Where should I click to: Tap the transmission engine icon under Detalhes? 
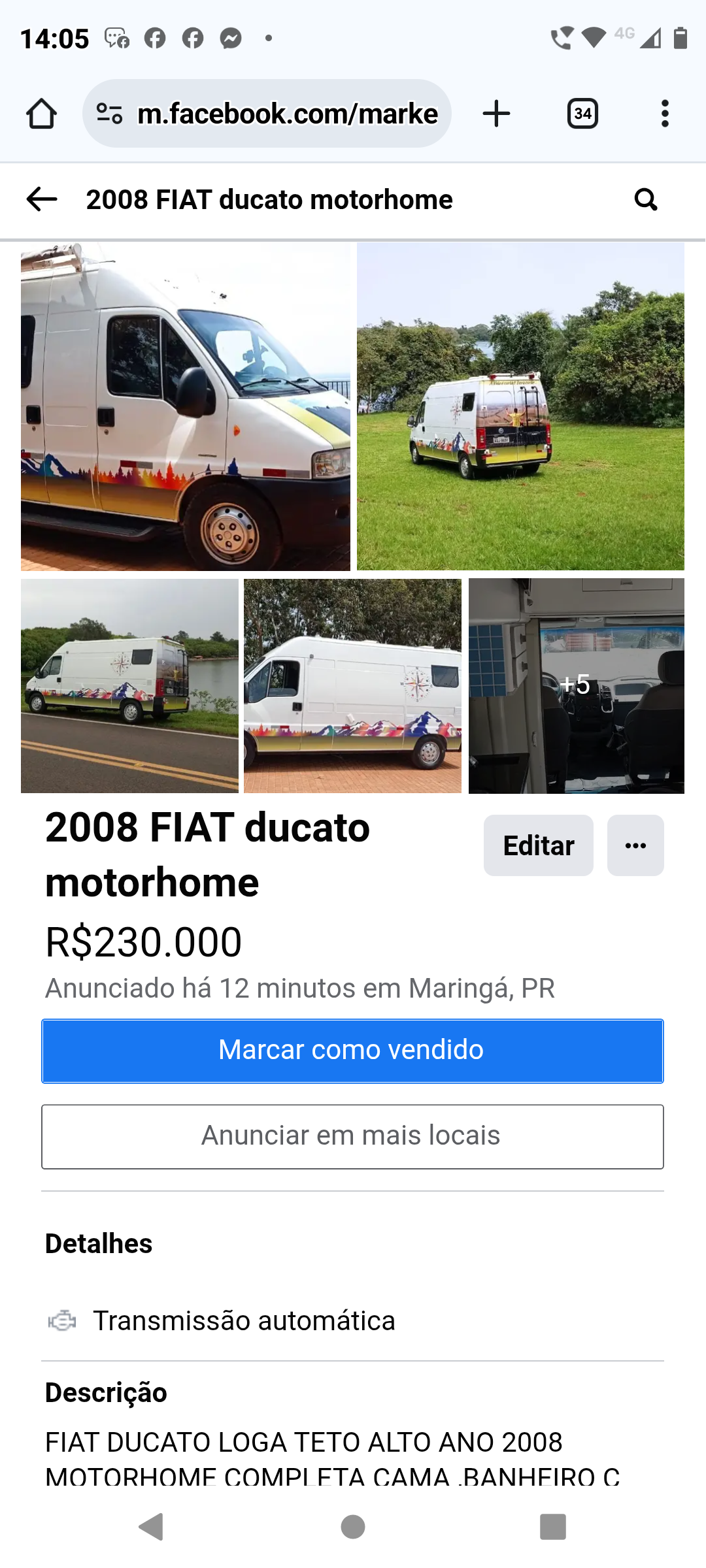tap(61, 1320)
